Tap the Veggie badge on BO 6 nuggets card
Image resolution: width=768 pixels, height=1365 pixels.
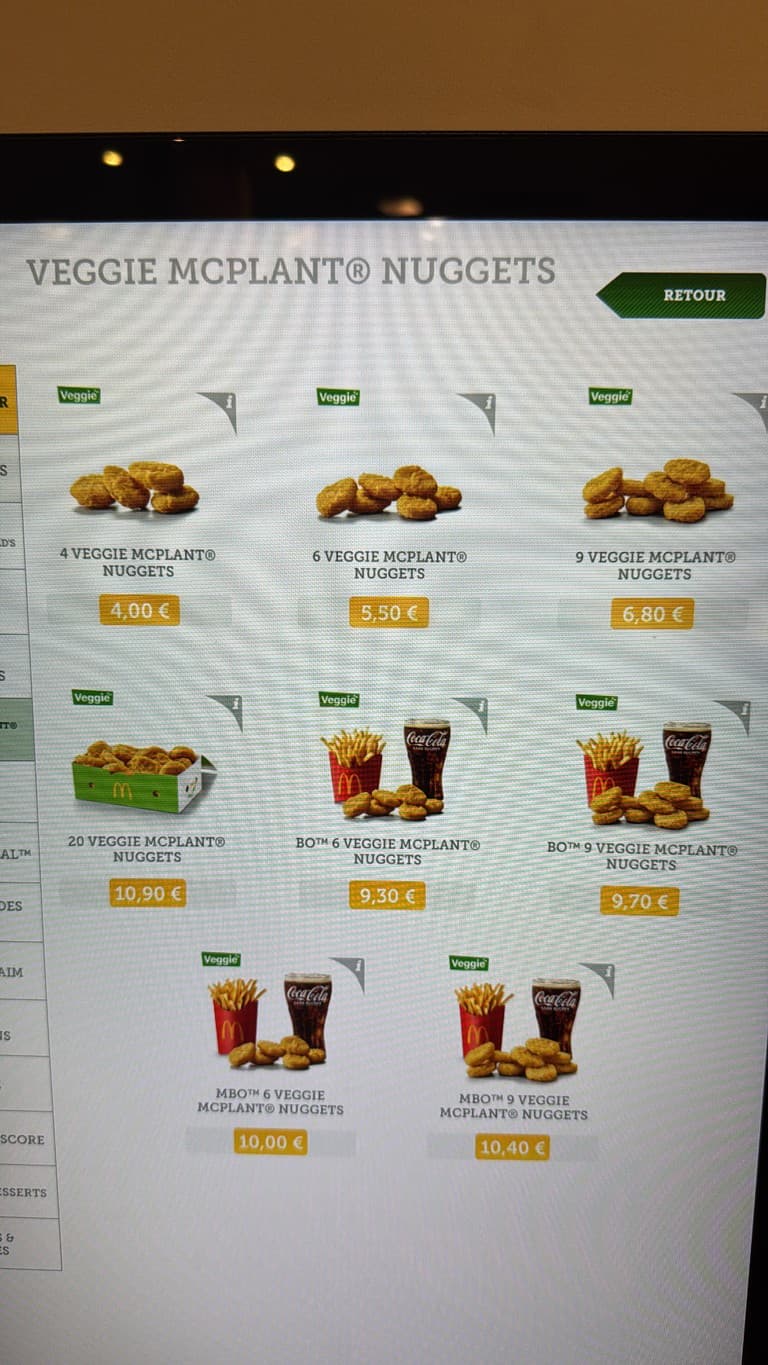click(x=337, y=699)
